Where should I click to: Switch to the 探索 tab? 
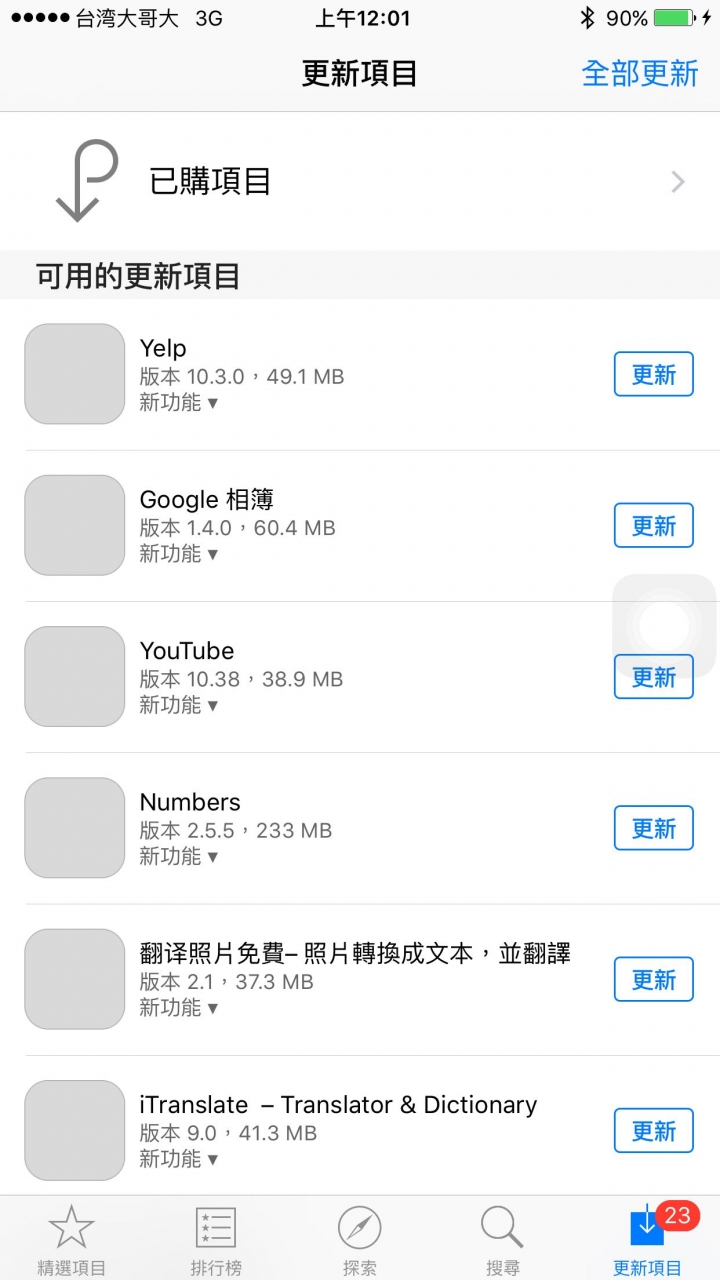[360, 1240]
